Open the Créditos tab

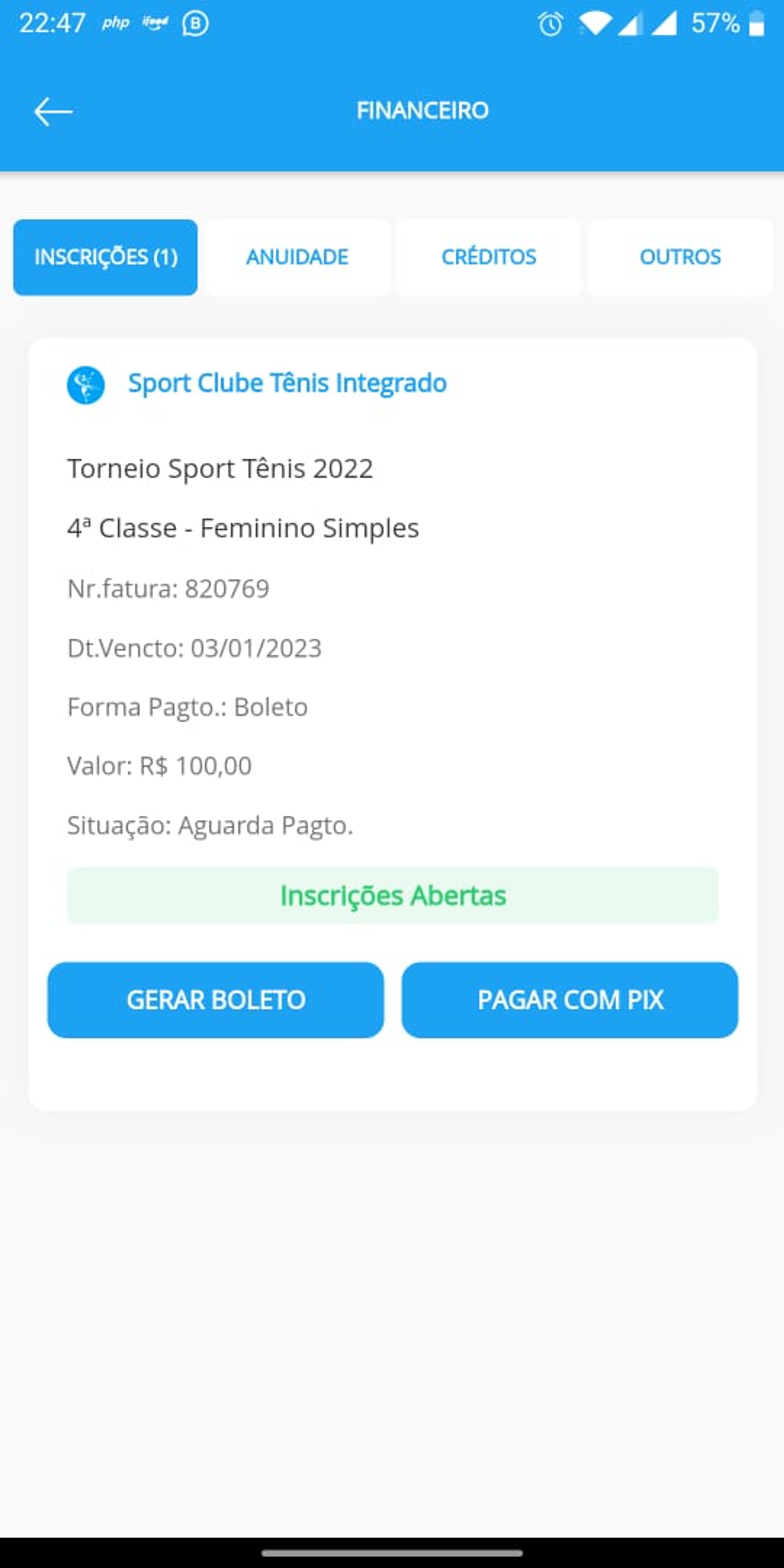click(489, 258)
